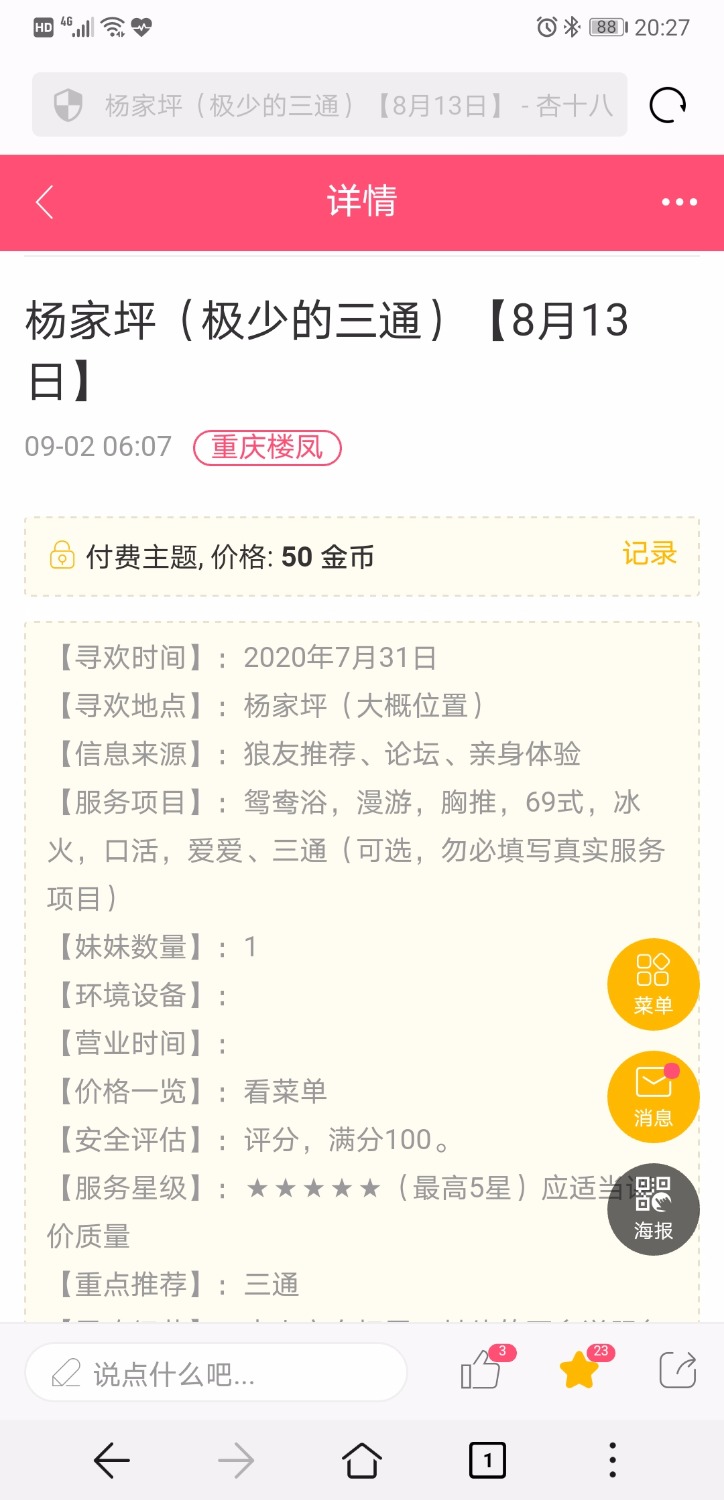Screen dimensions: 724x1500
Task: Open the browser tab switcher showing 1
Action: [x=487, y=1461]
